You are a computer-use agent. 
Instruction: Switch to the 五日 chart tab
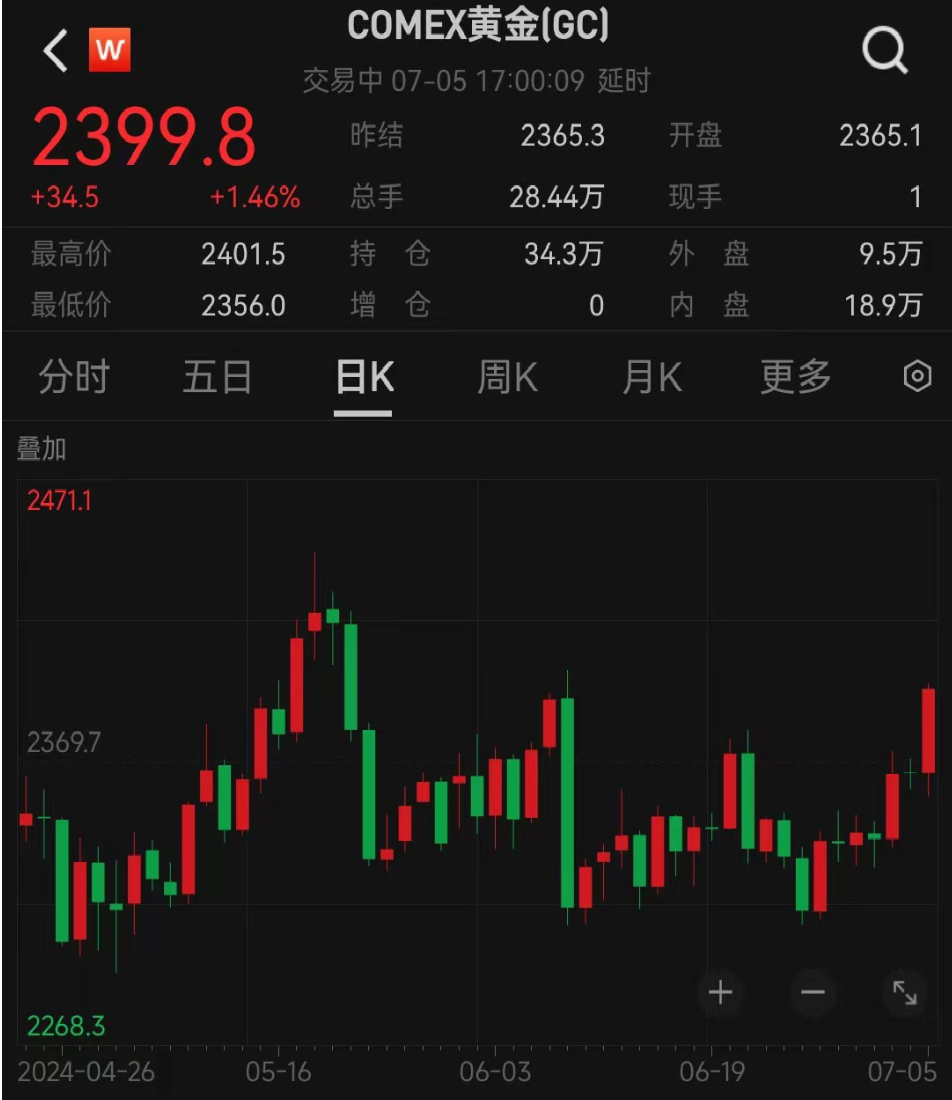point(217,378)
